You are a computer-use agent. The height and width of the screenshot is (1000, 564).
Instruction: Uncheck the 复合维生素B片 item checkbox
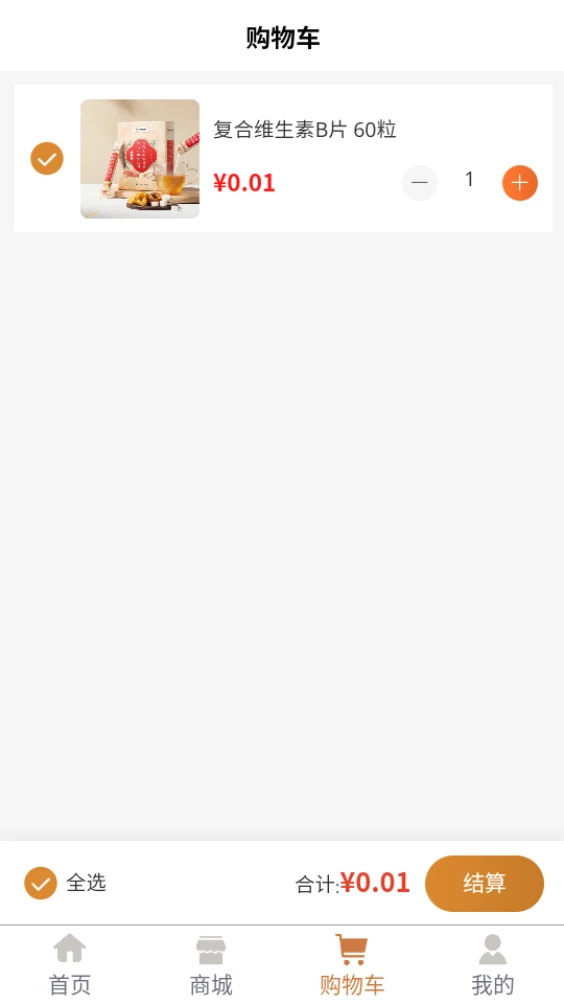[x=47, y=159]
